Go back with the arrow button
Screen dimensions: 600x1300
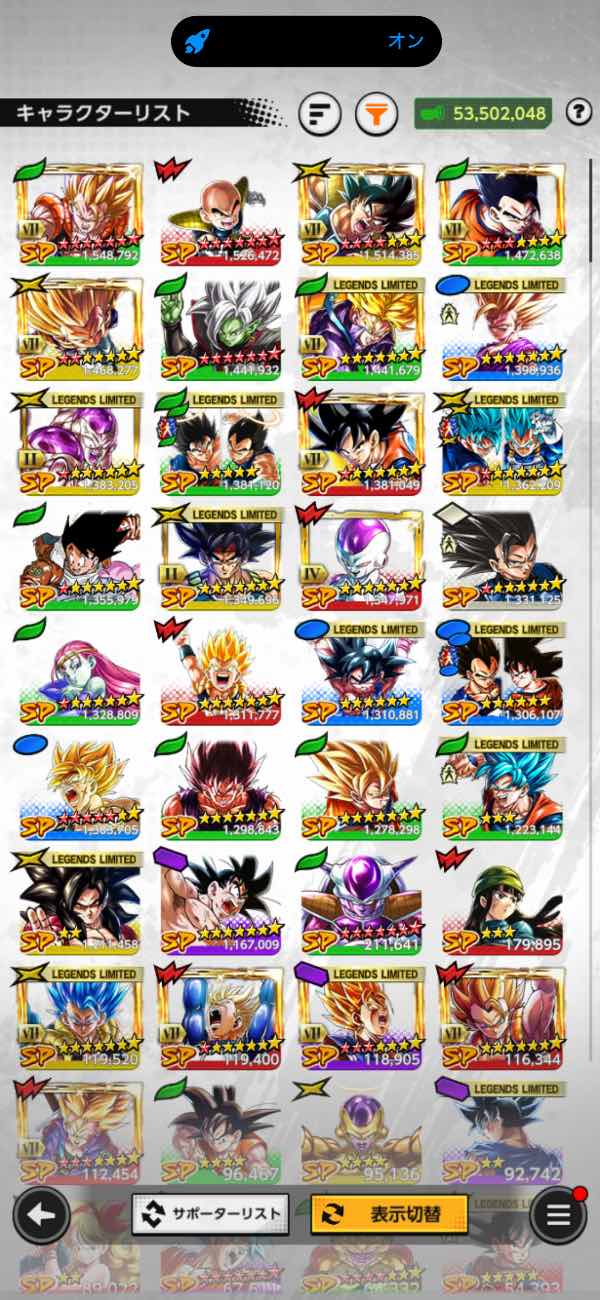41,1215
